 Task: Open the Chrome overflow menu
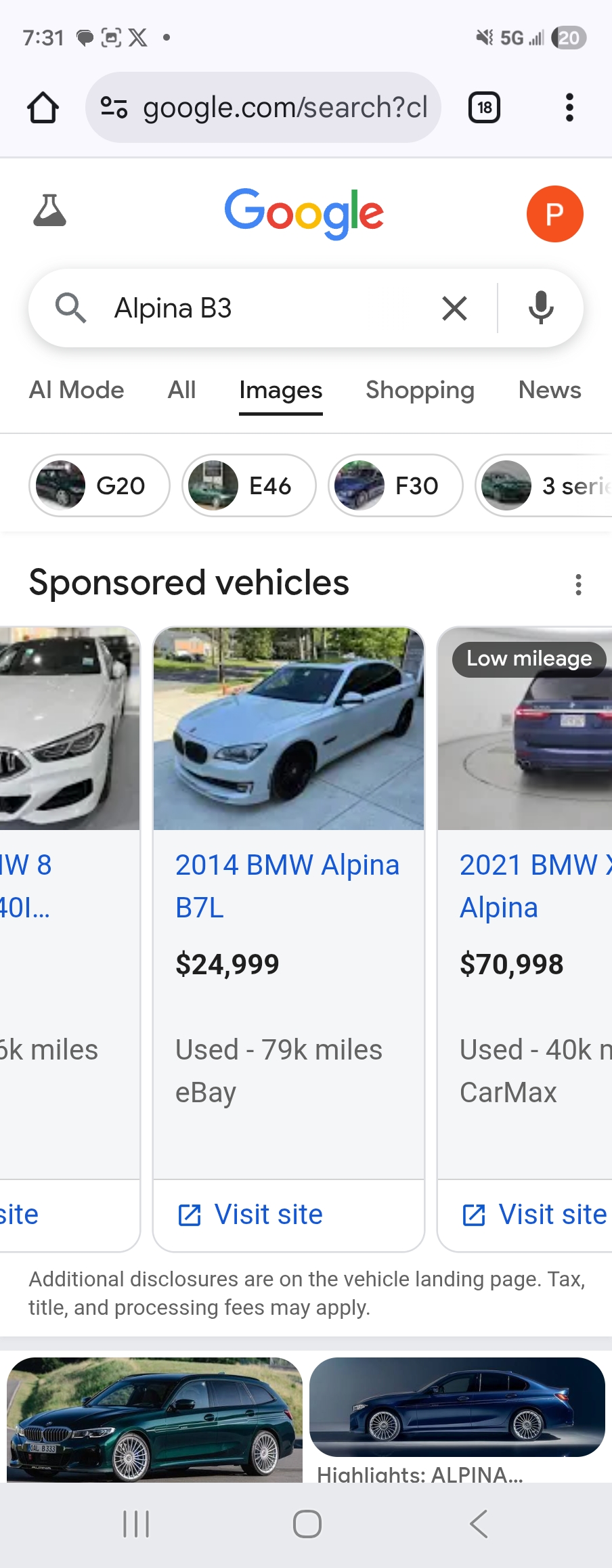pos(569,108)
